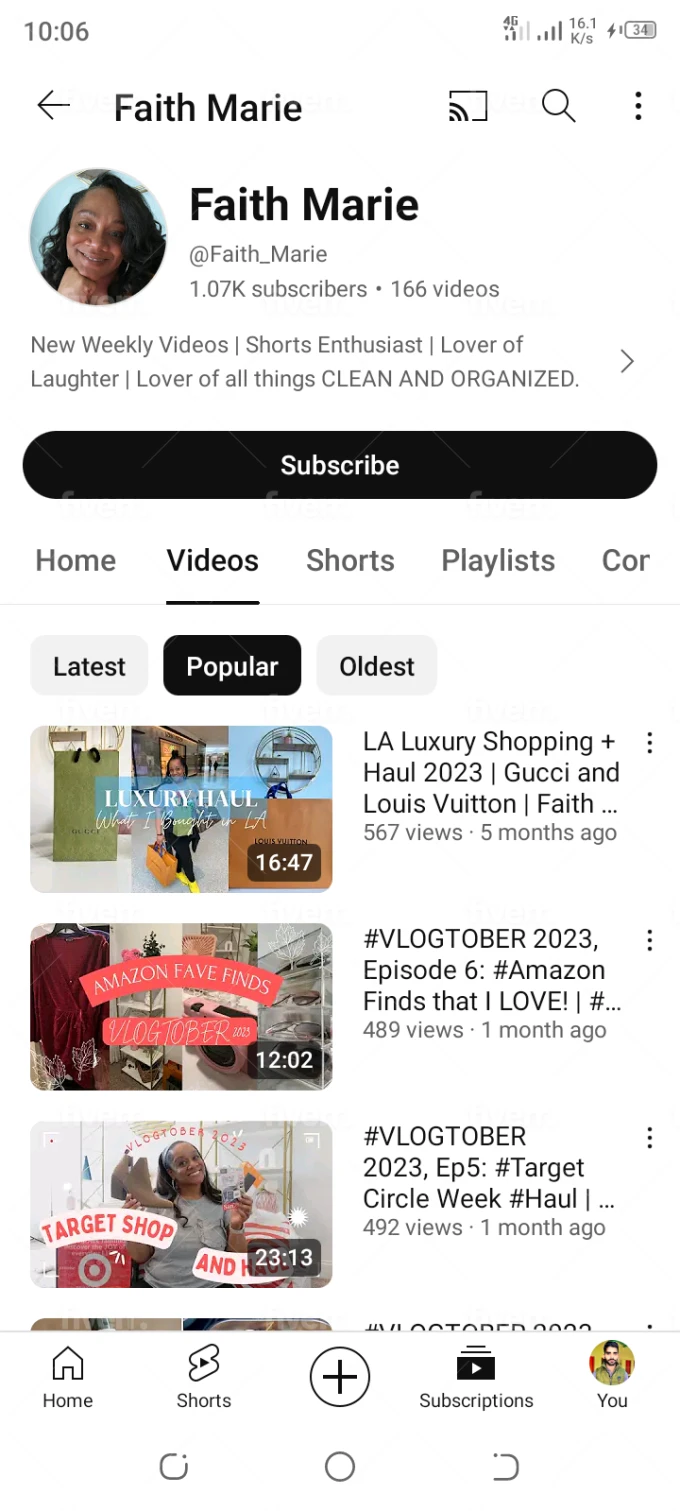The height and width of the screenshot is (1511, 680).
Task: Open the Playlists tab
Action: coord(498,561)
